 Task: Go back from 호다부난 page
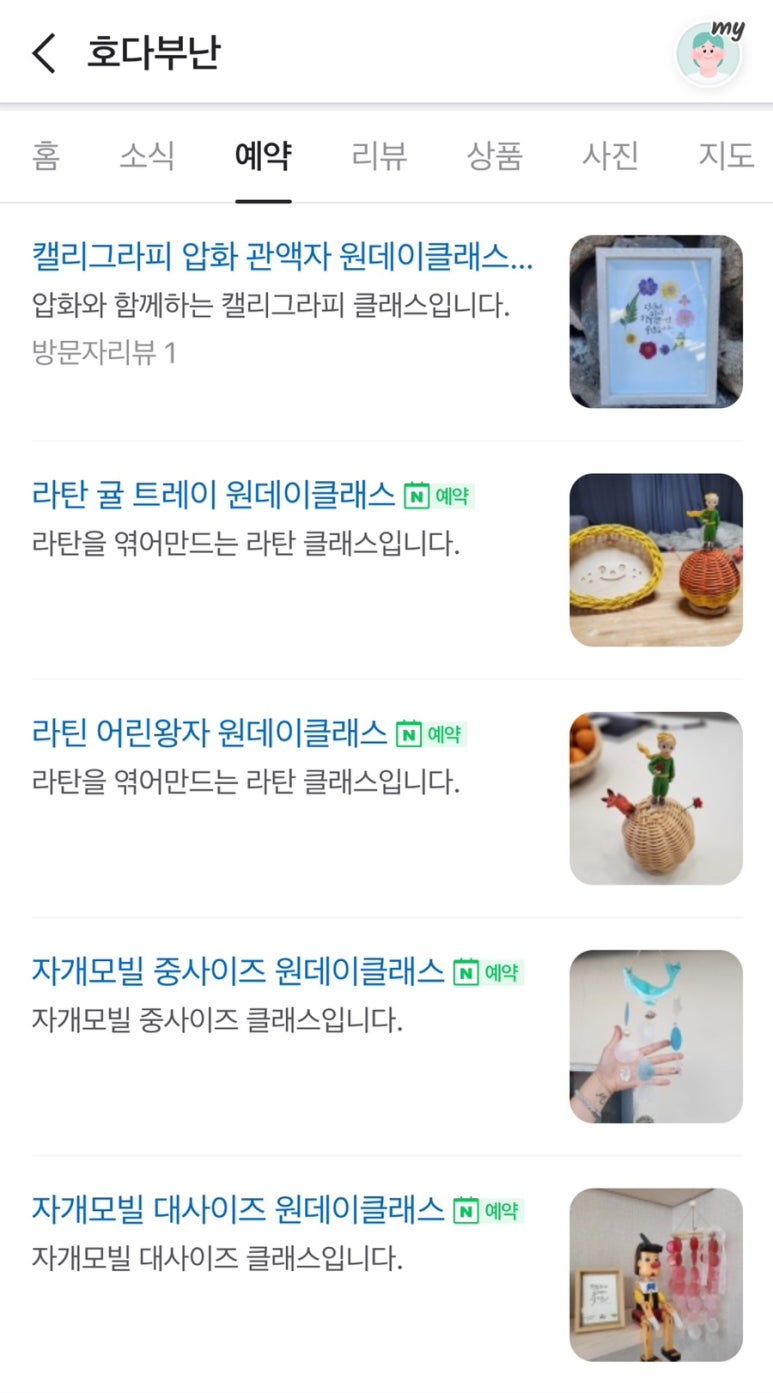44,53
